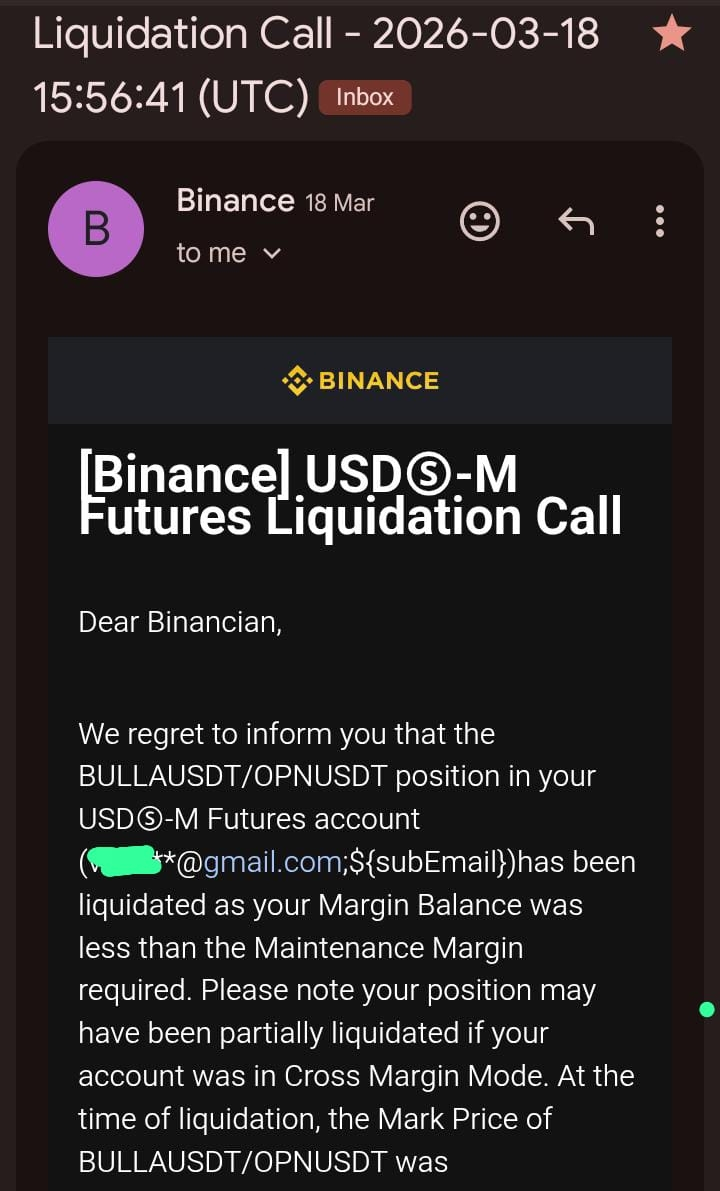Screen dimensions: 720x1191
Task: Open the message overflow menu
Action: 659,221
